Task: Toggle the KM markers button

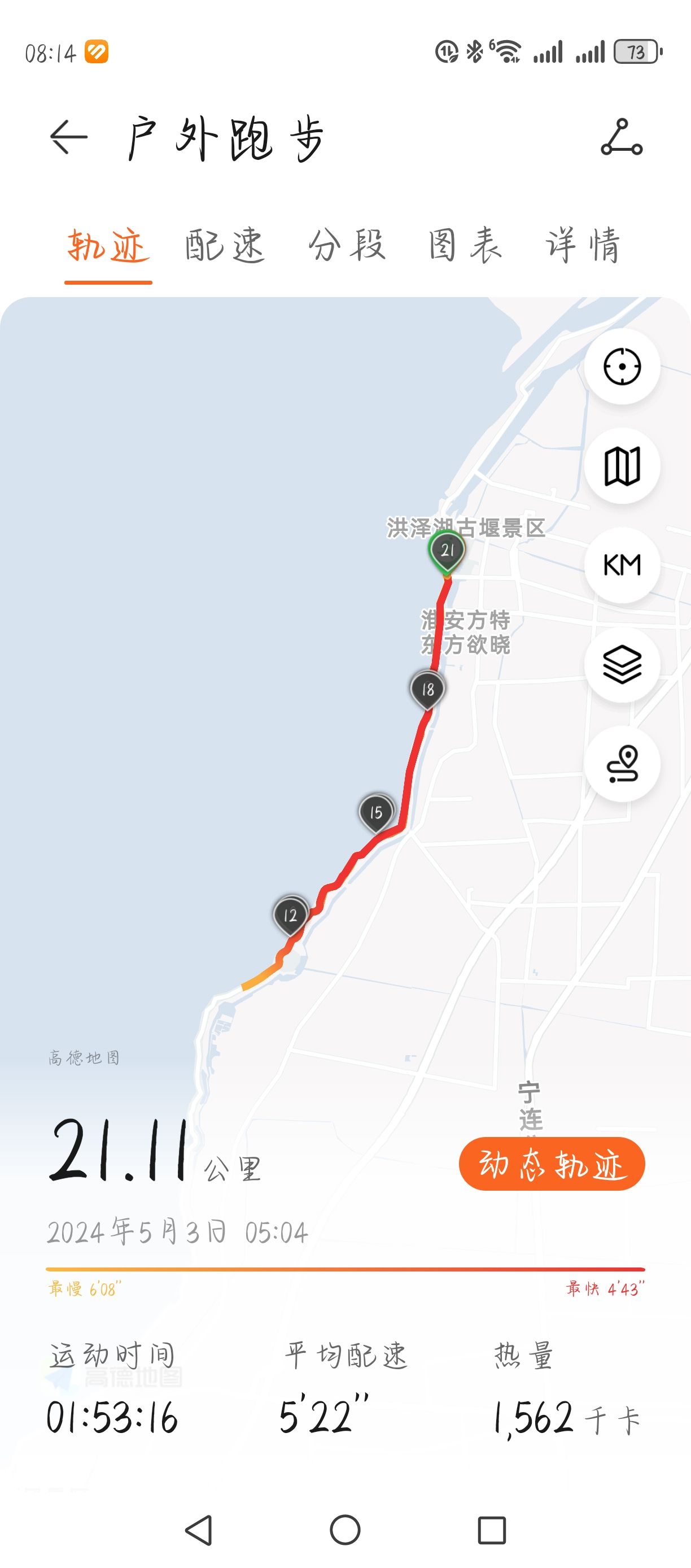Action: (x=622, y=565)
